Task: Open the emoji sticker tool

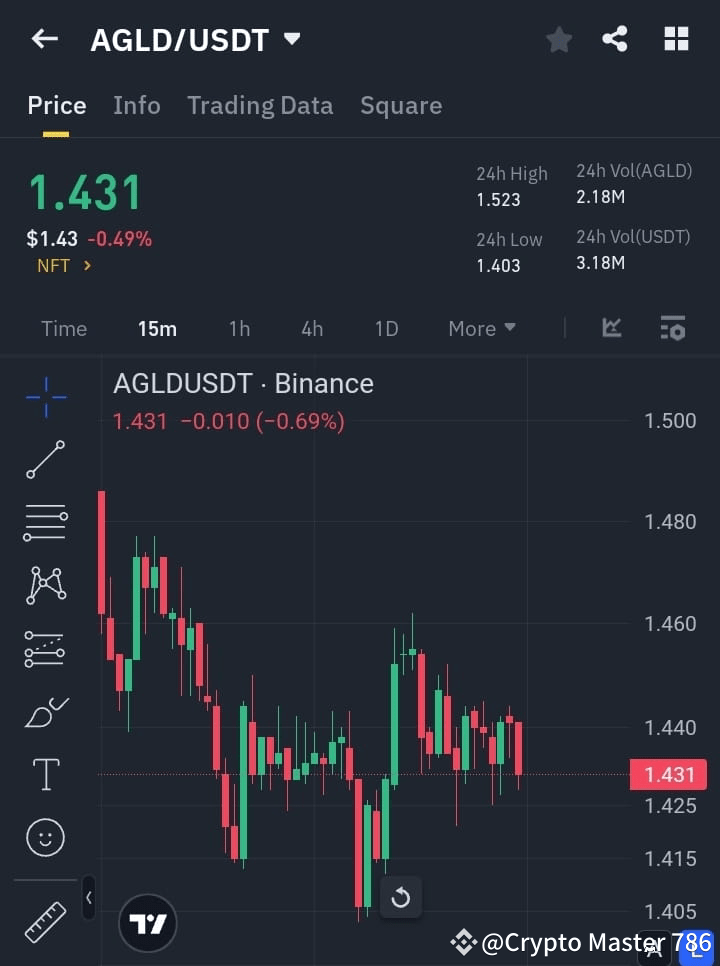Action: 44,837
